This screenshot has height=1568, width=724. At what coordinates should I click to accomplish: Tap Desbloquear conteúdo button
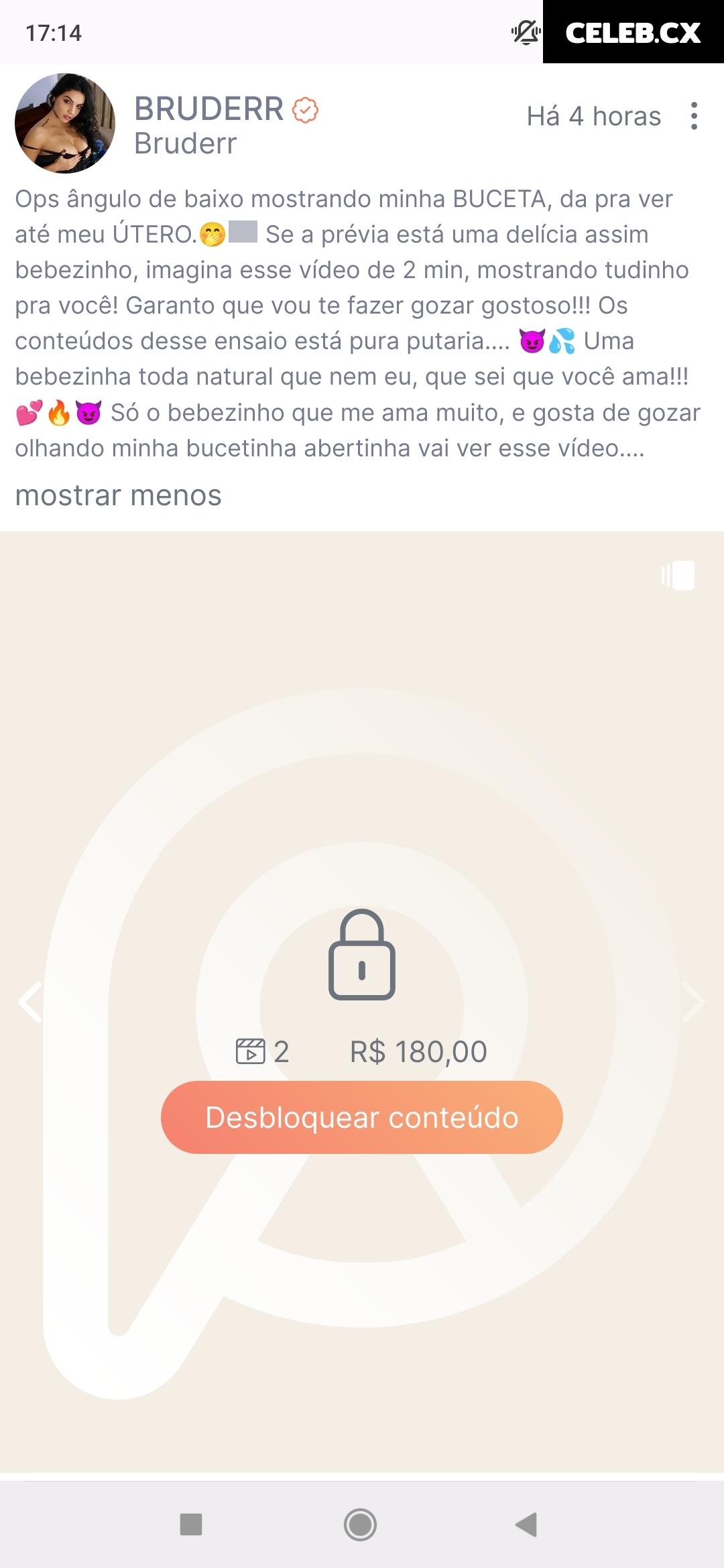(x=361, y=1117)
